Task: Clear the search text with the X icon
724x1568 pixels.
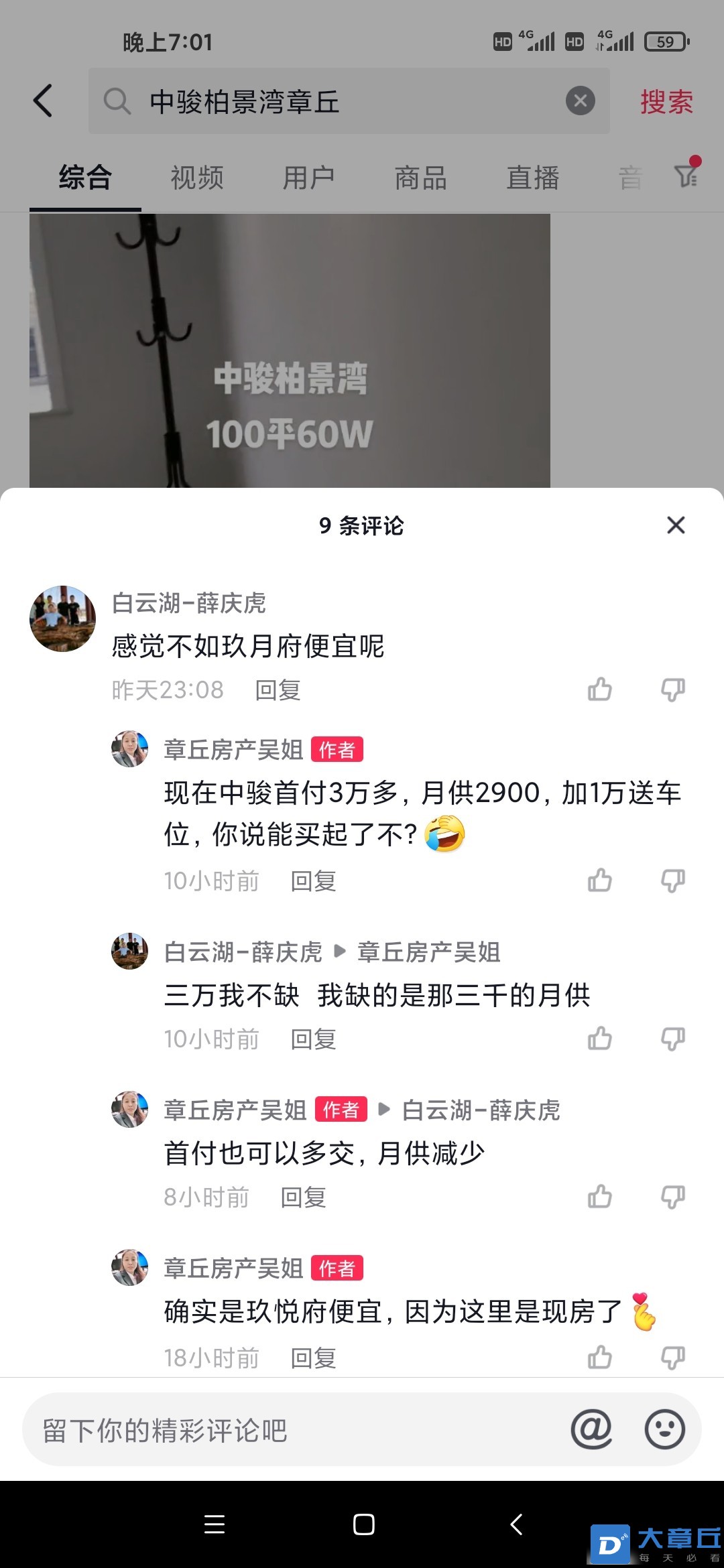Action: [x=580, y=101]
